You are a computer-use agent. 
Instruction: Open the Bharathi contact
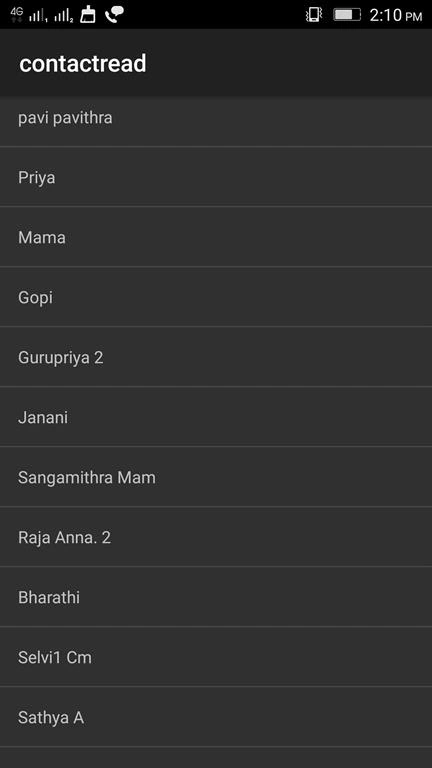[x=216, y=597]
